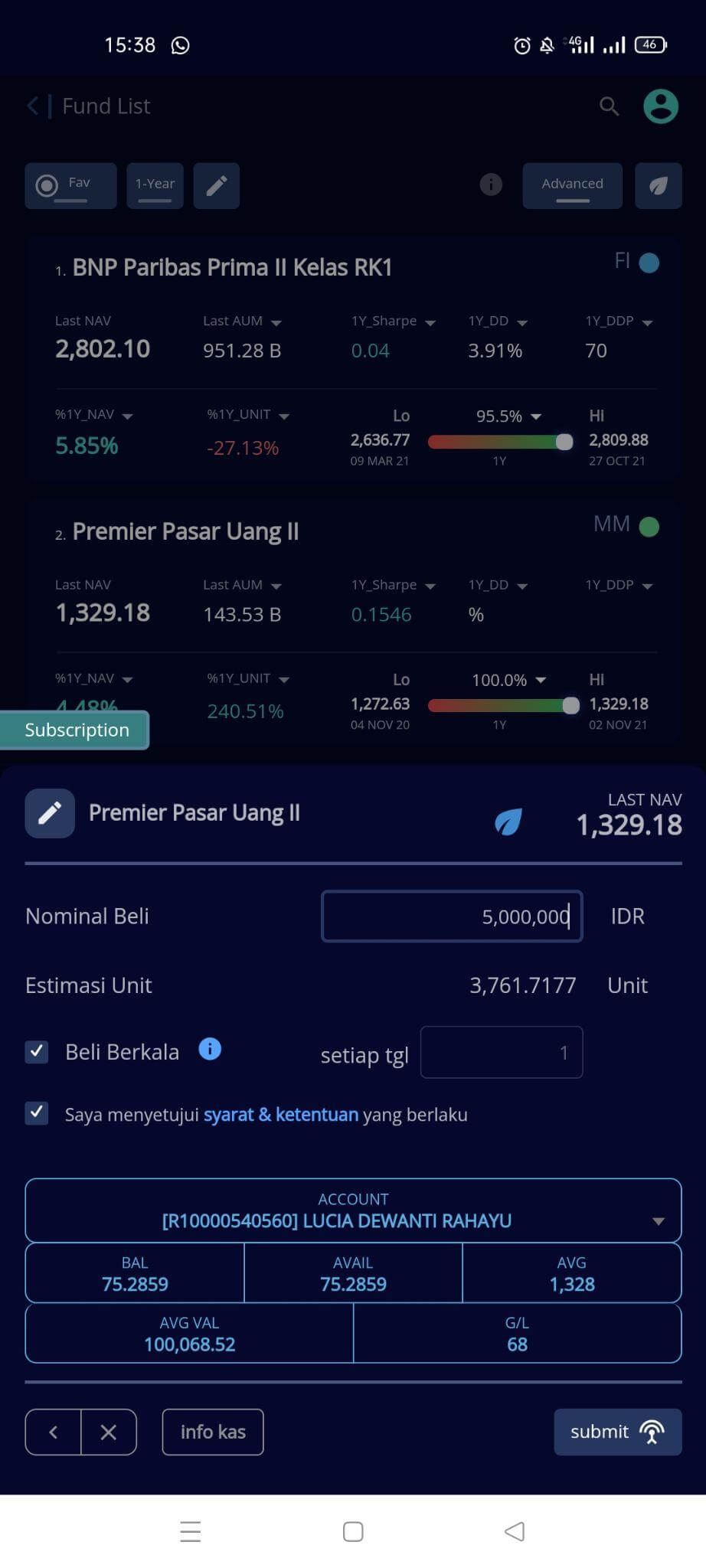Close the subscription panel with X
Viewport: 706px width, 1568px height.
(109, 1431)
